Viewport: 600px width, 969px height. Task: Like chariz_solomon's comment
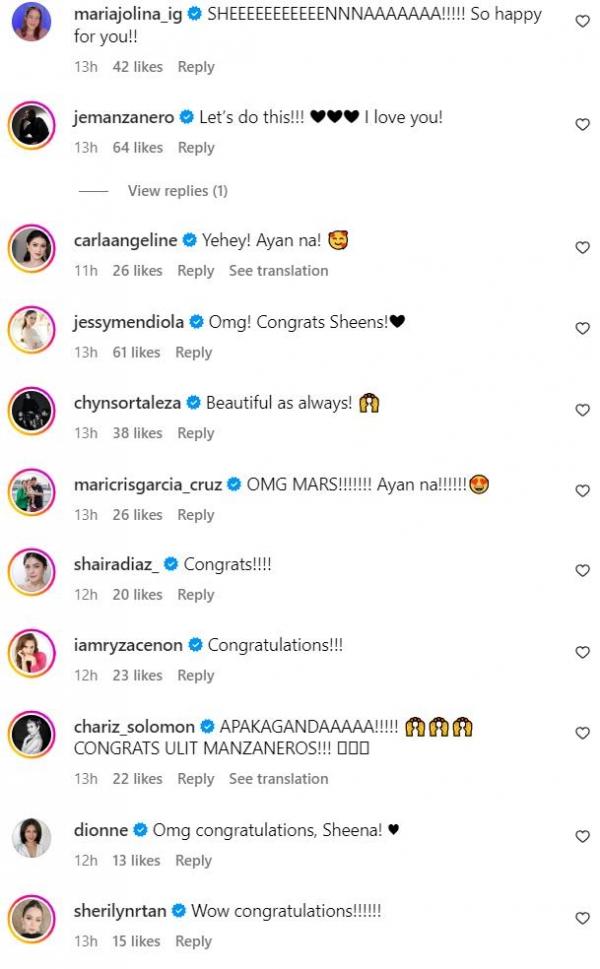click(582, 733)
